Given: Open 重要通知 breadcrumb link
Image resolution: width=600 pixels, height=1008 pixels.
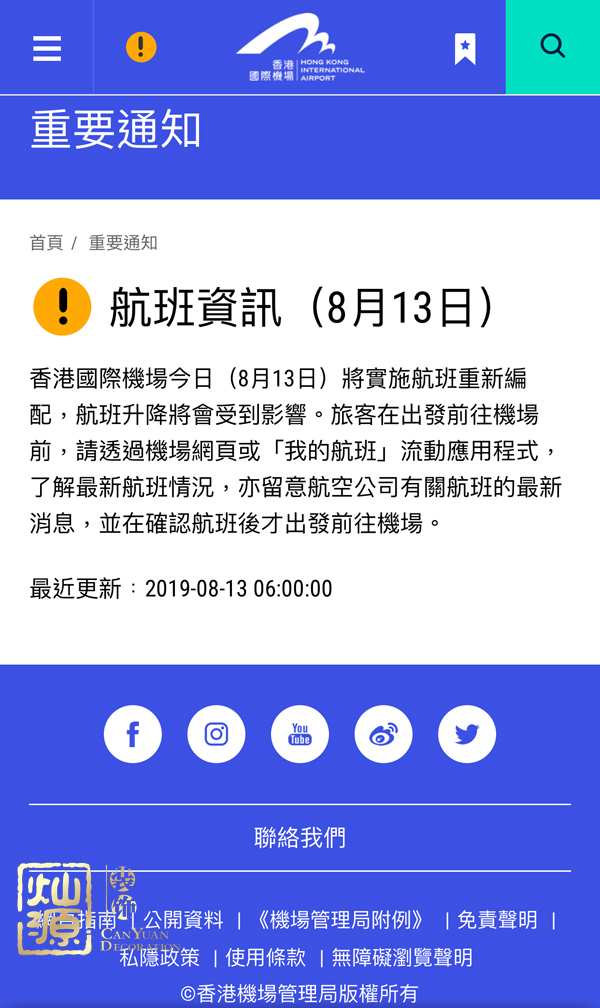Looking at the screenshot, I should coord(123,243).
